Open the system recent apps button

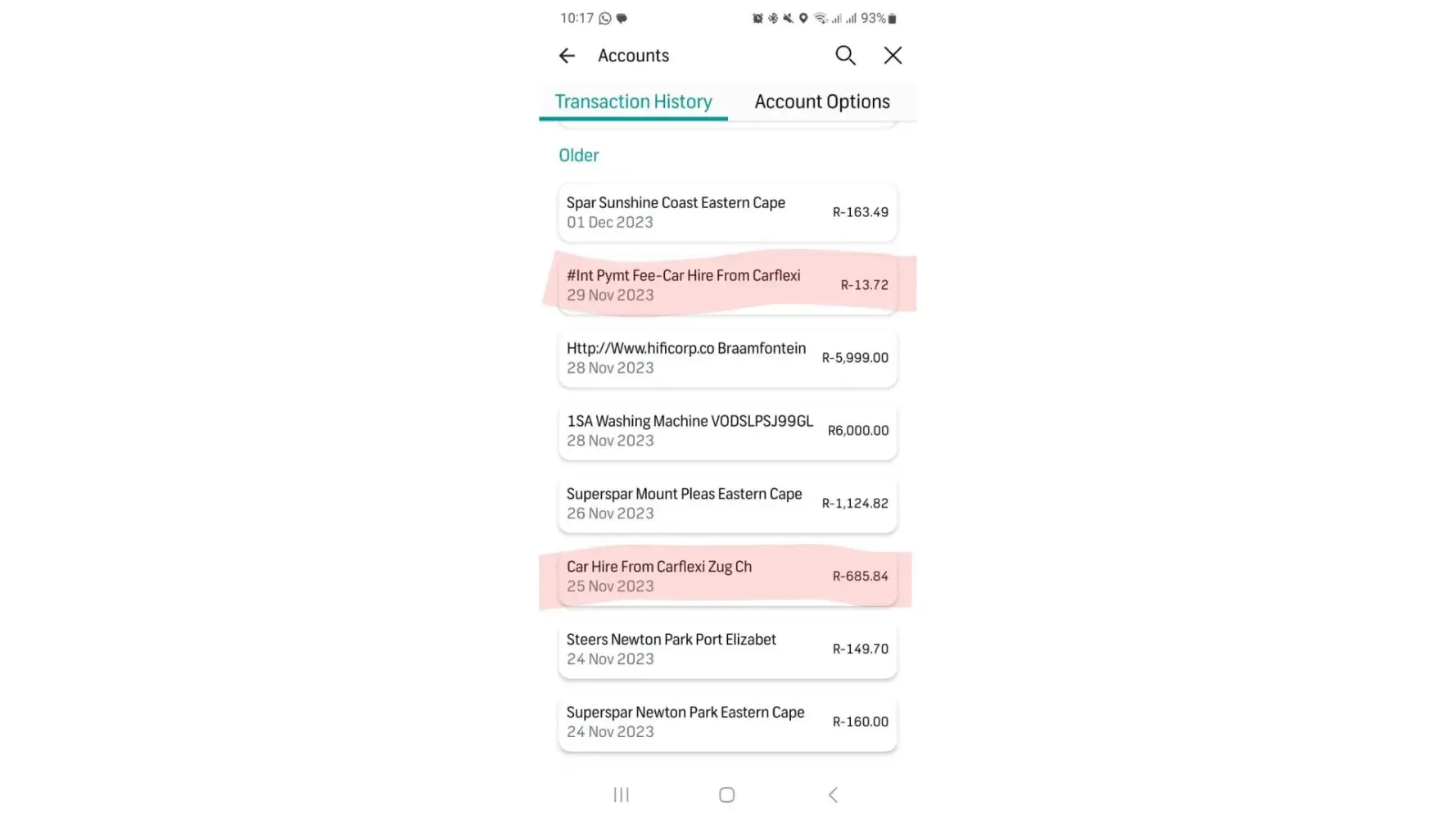point(622,794)
